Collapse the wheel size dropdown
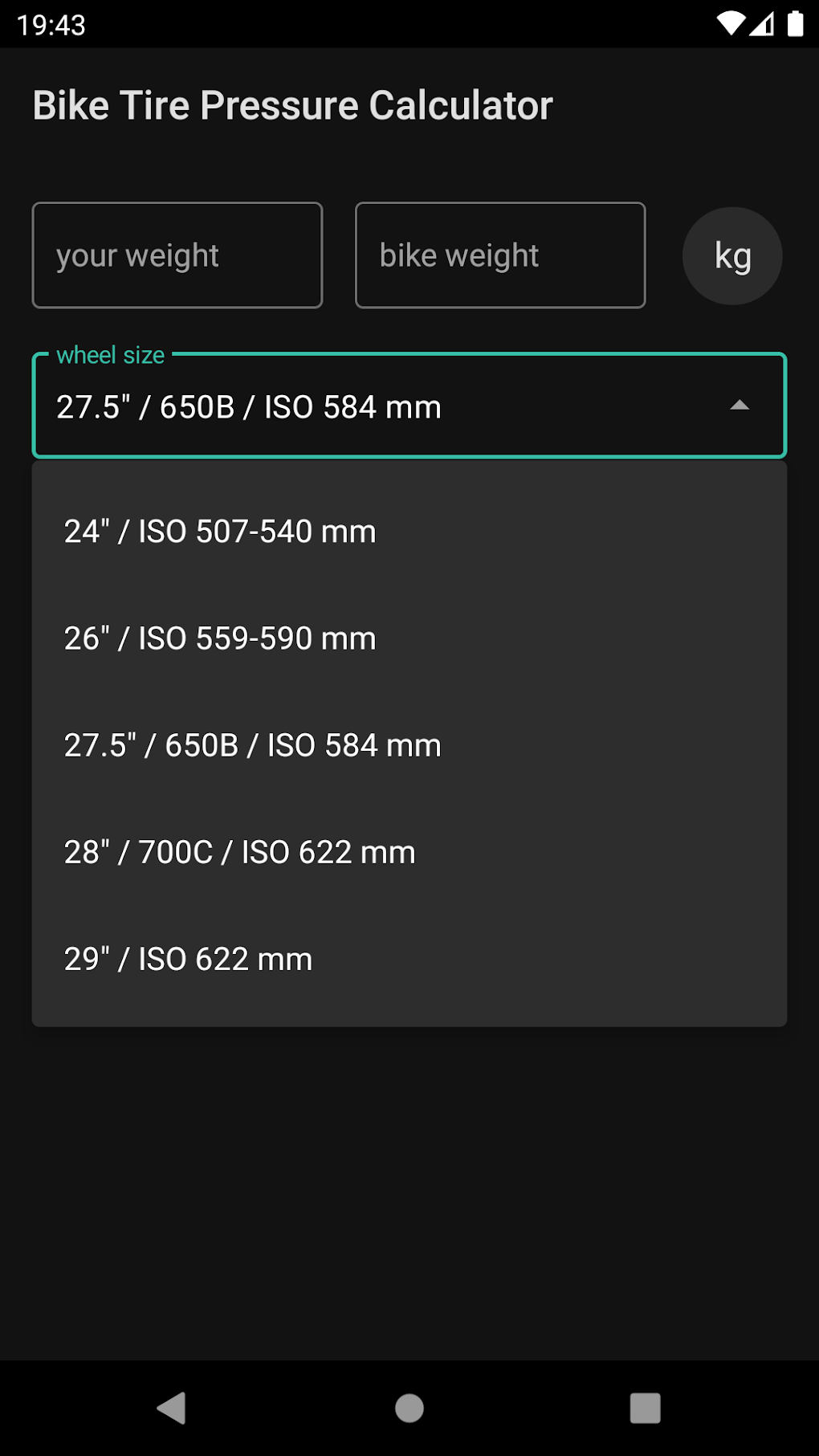819x1456 pixels. click(739, 406)
